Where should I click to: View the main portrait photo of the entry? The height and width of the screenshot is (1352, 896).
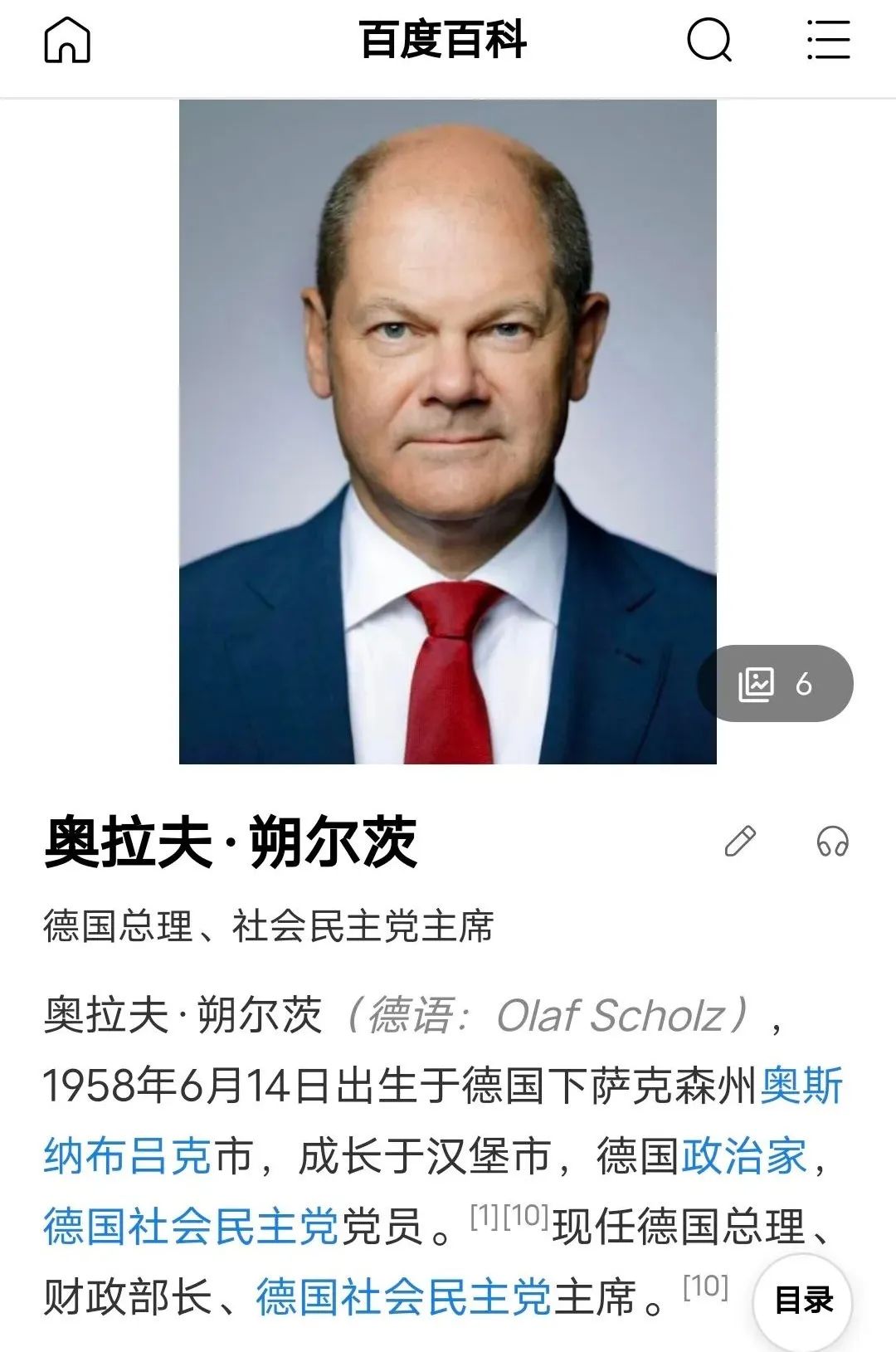(447, 432)
